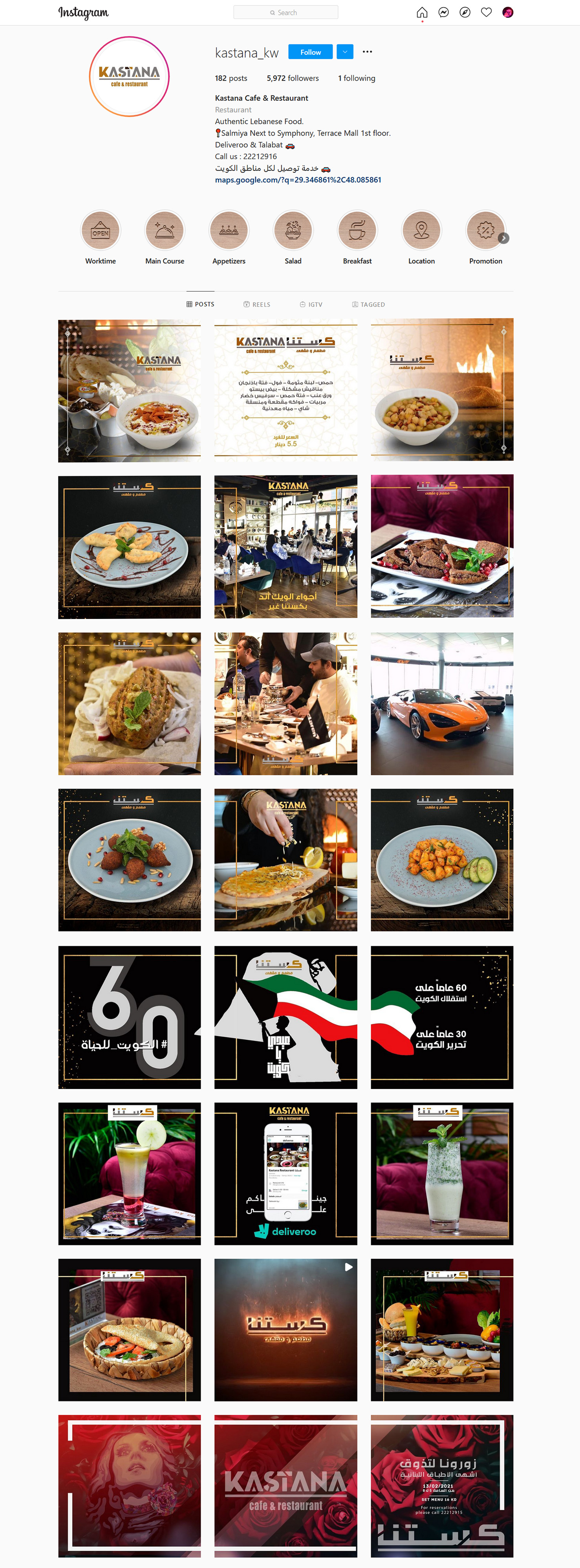
Task: Open the orange sports car video post
Action: click(x=442, y=704)
